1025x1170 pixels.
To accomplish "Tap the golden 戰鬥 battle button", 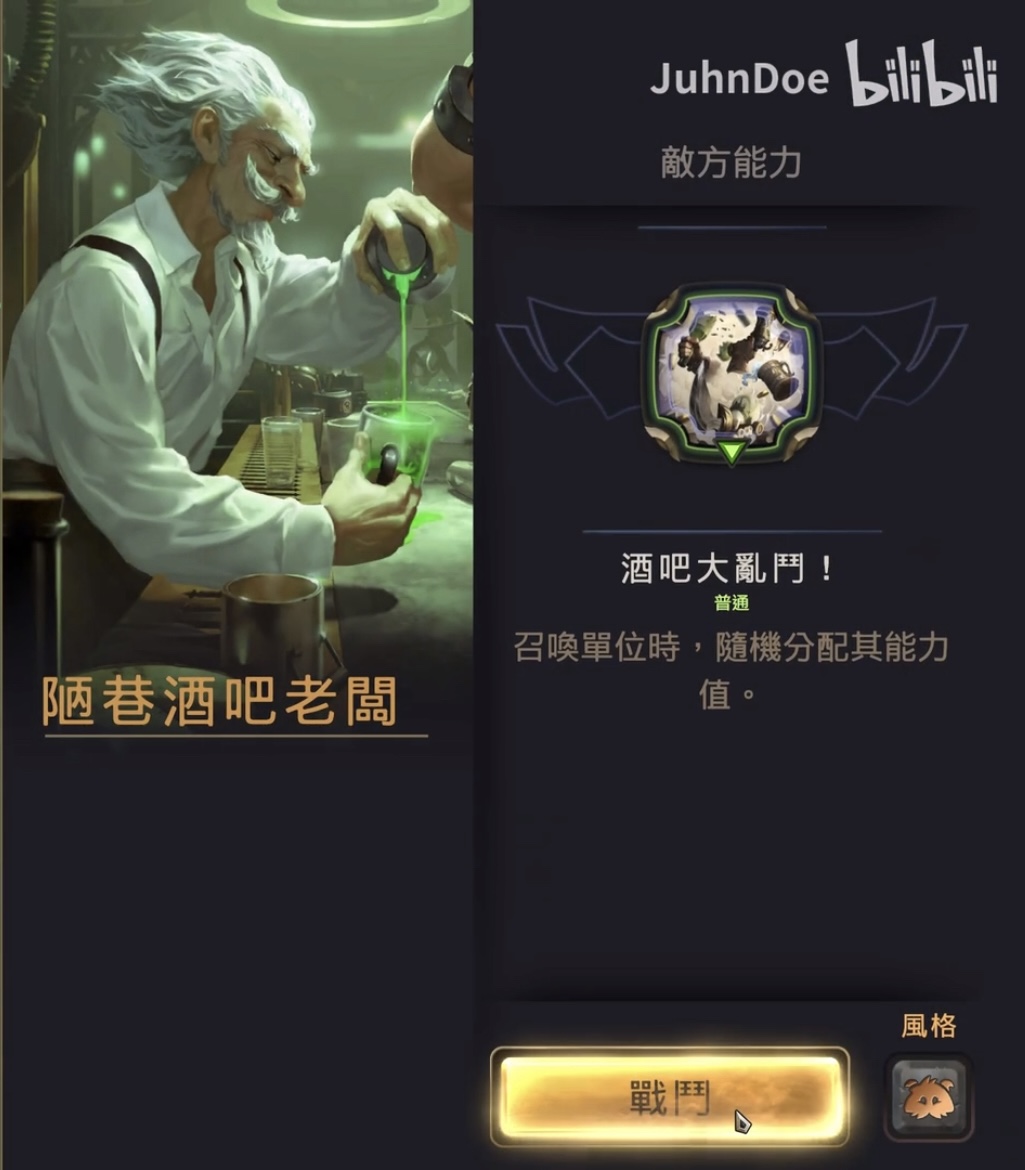I will (x=669, y=1097).
